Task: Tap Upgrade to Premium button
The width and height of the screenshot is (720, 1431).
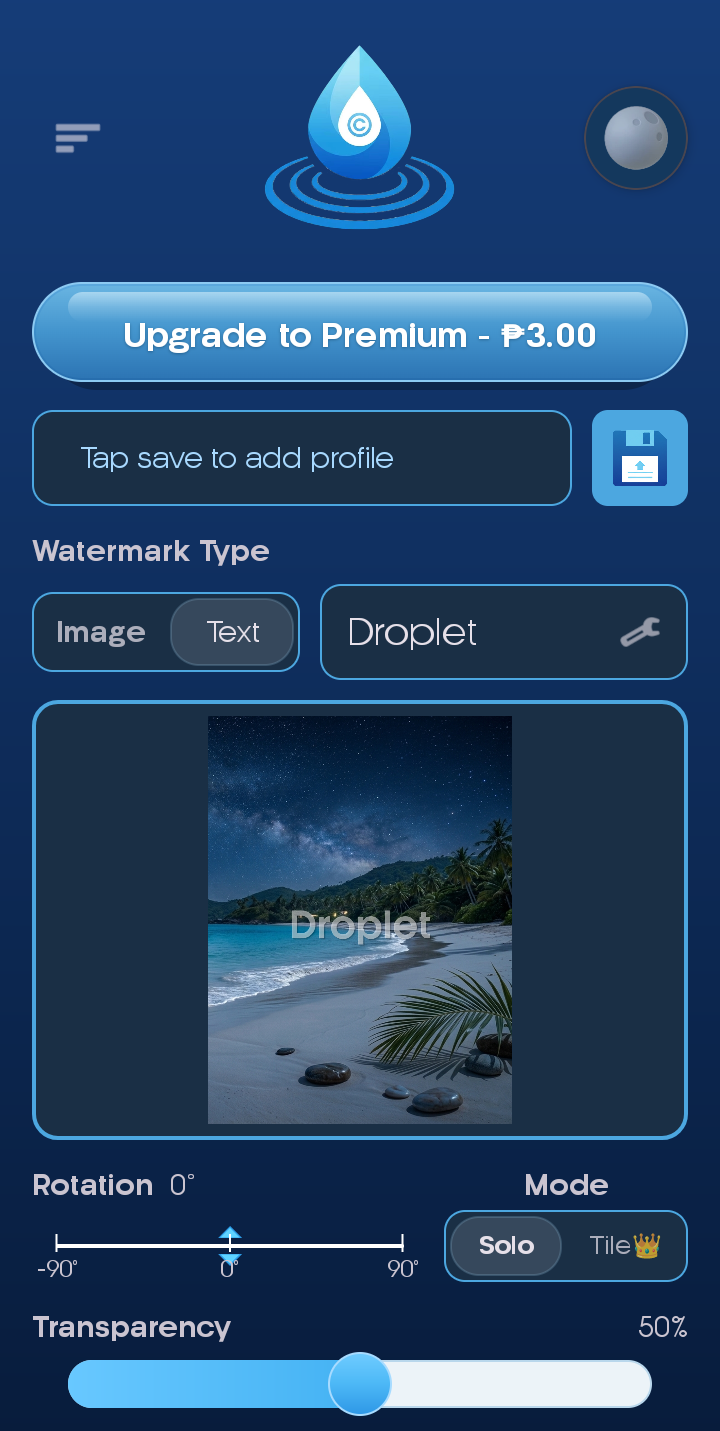Action: (360, 335)
